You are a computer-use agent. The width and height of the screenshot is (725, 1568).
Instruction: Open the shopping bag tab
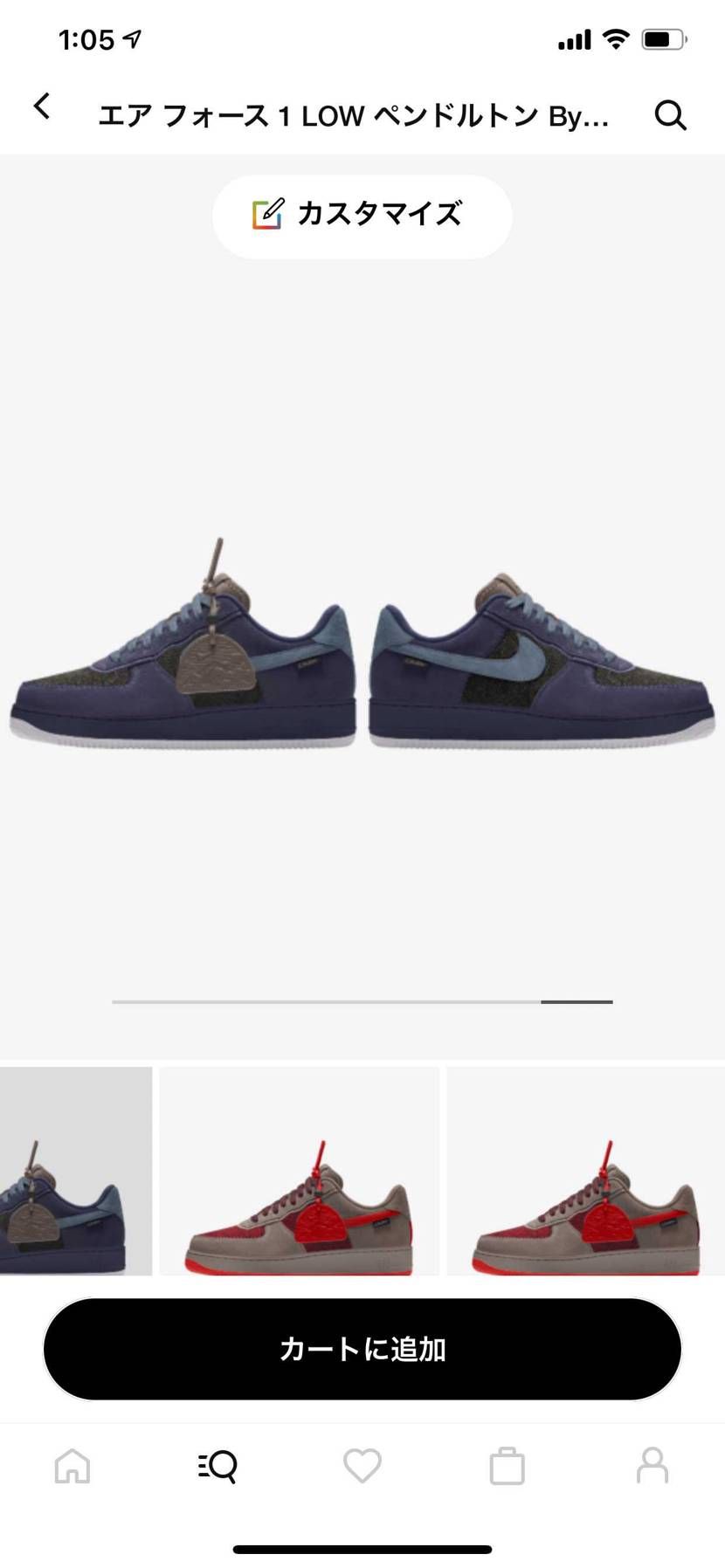tap(507, 1466)
